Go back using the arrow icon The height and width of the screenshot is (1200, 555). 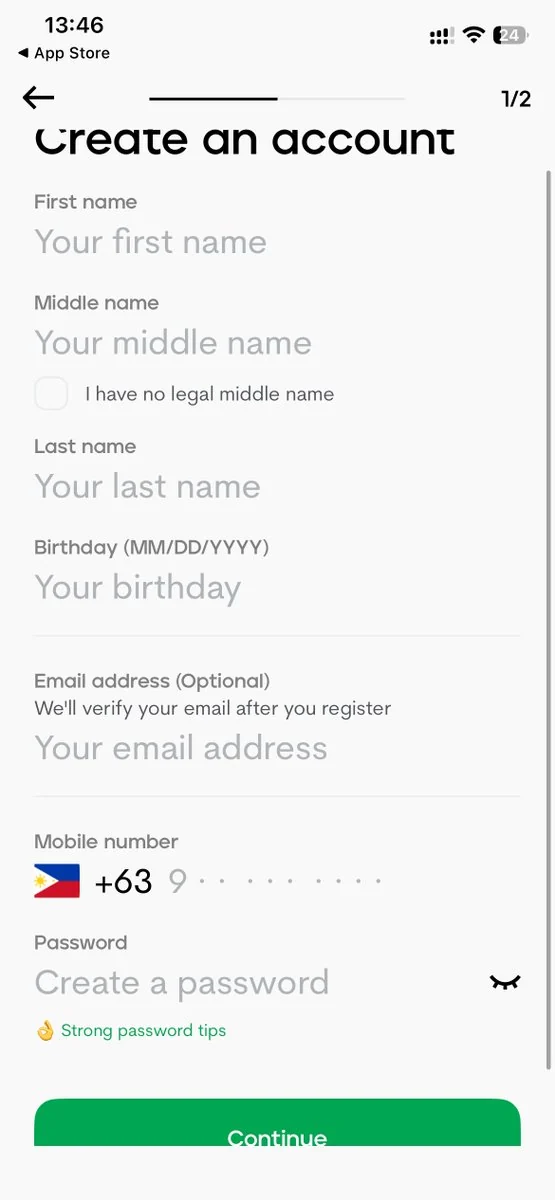(38, 97)
